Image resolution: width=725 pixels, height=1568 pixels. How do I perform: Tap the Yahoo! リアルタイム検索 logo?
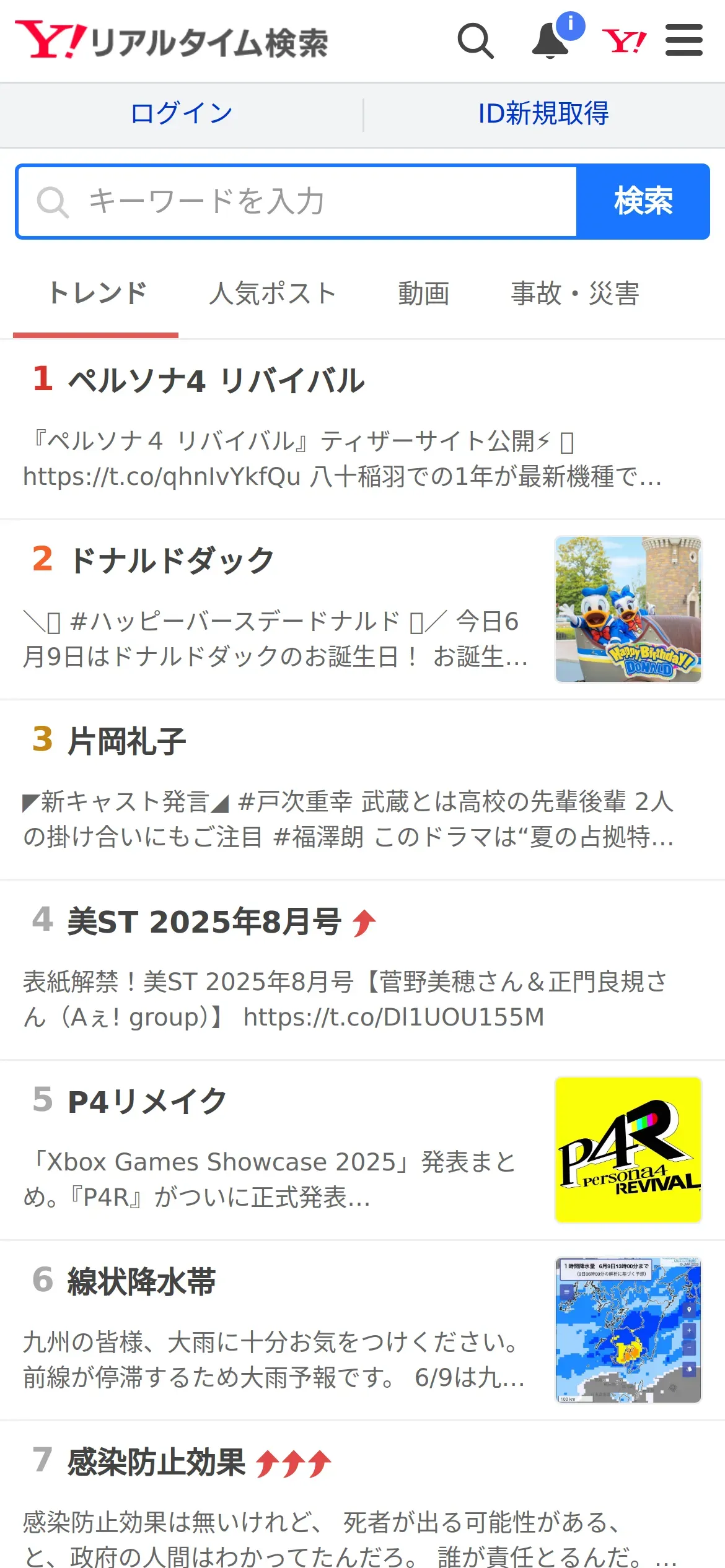[172, 41]
